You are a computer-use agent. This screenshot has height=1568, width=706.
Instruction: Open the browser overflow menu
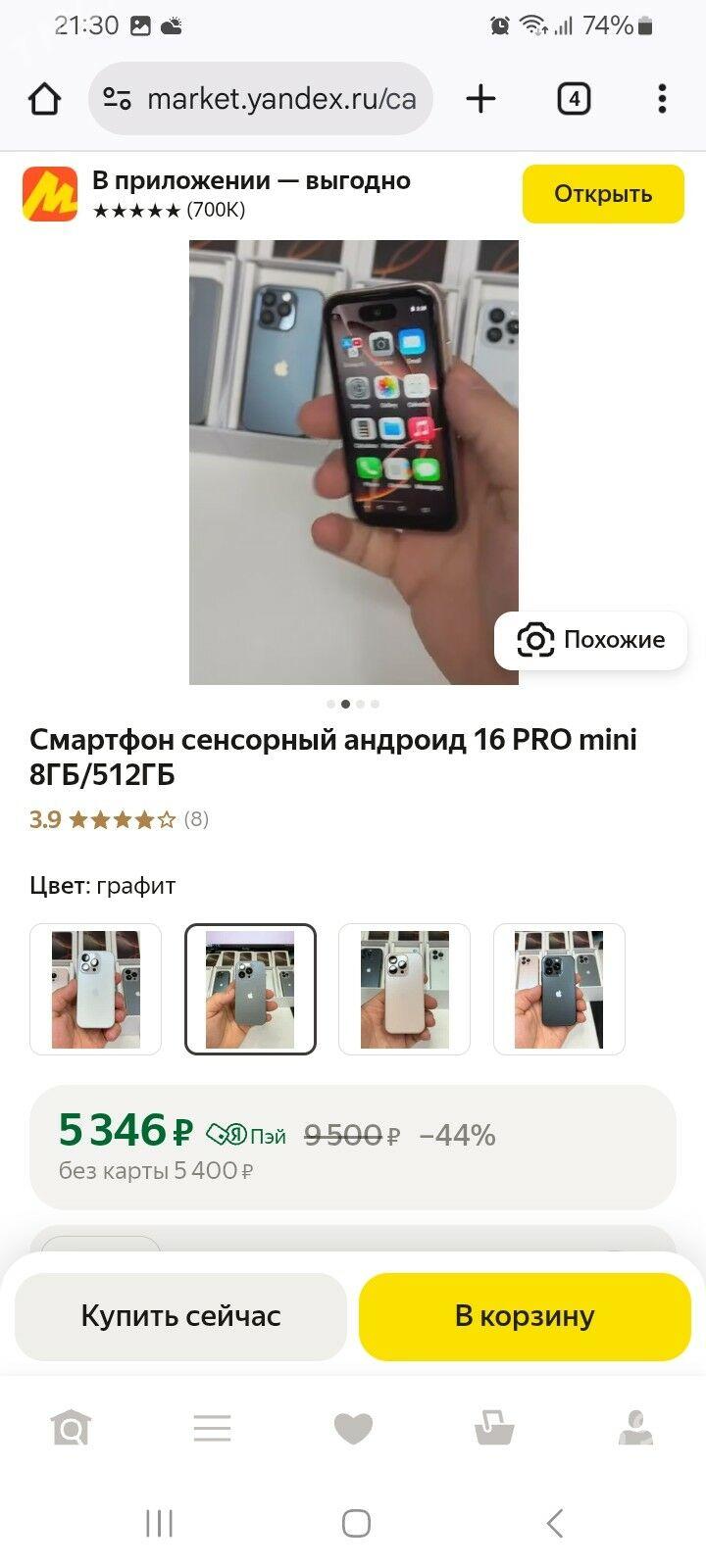coord(662,99)
